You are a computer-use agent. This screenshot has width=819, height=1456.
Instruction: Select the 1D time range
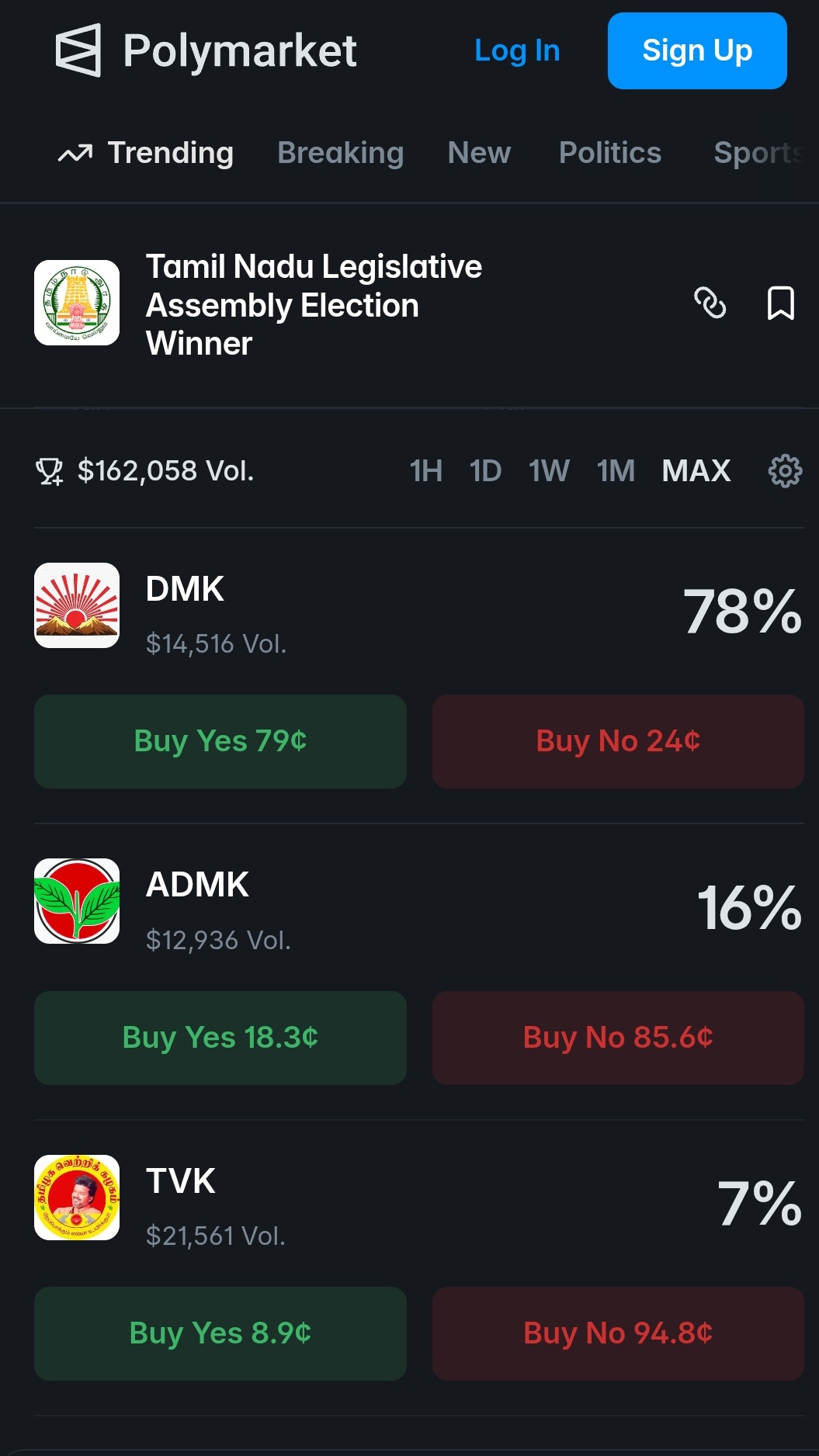(485, 470)
